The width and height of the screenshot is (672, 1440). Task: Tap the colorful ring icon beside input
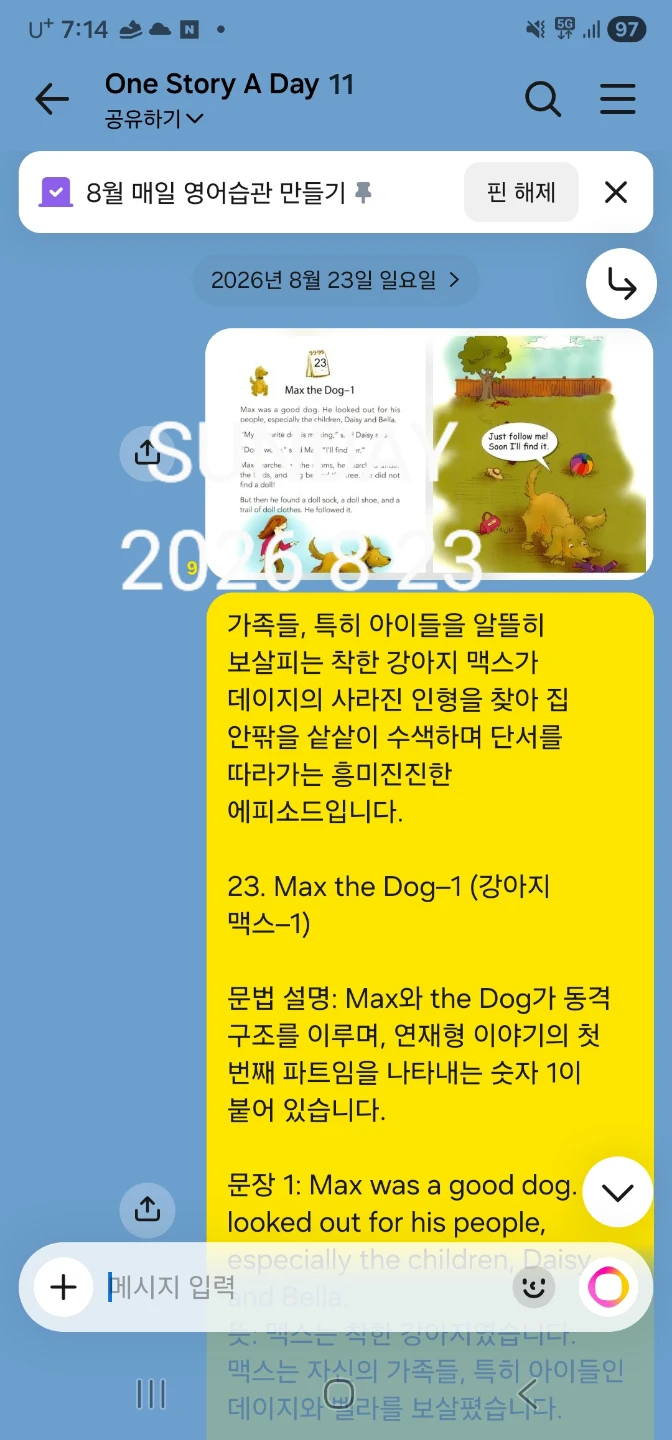[x=608, y=1287]
